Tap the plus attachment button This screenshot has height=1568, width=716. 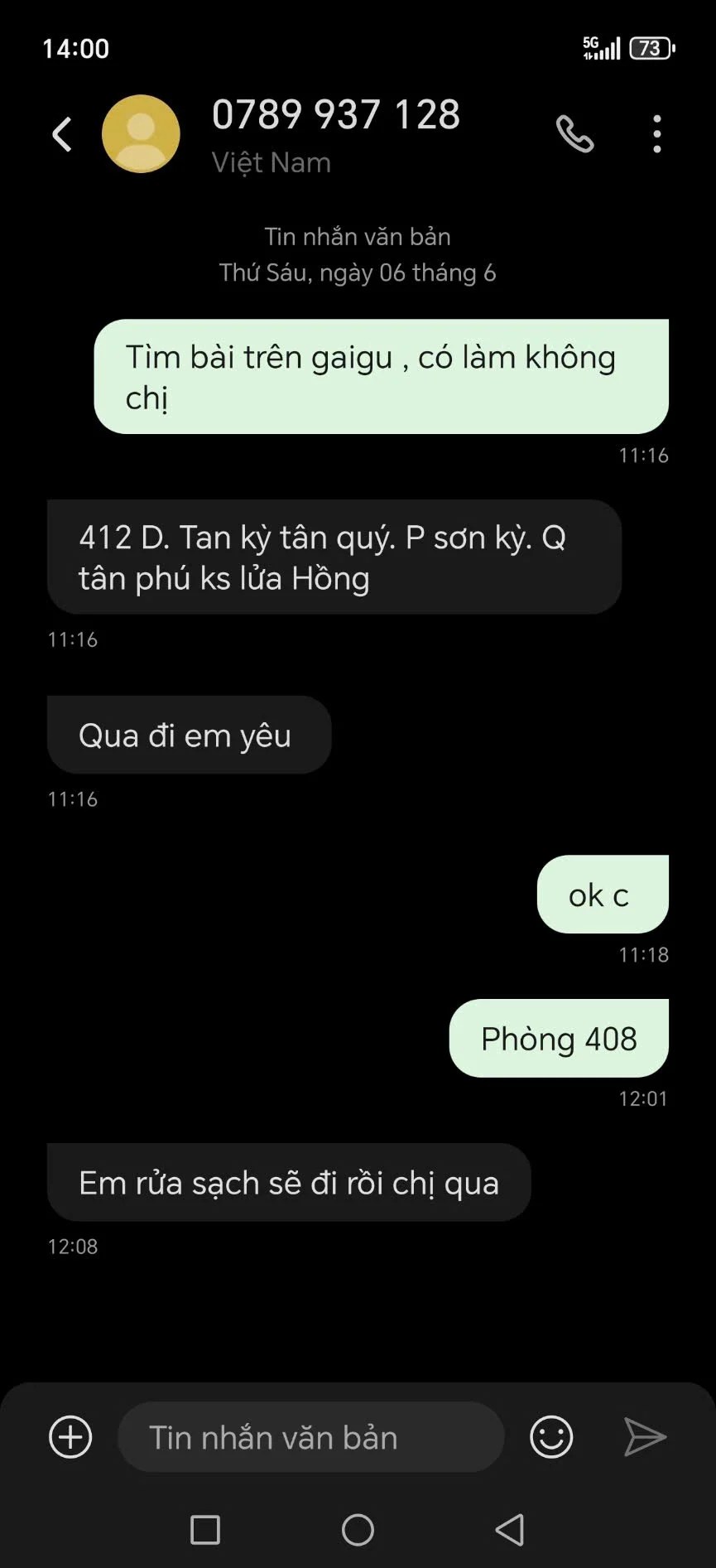(x=70, y=1437)
